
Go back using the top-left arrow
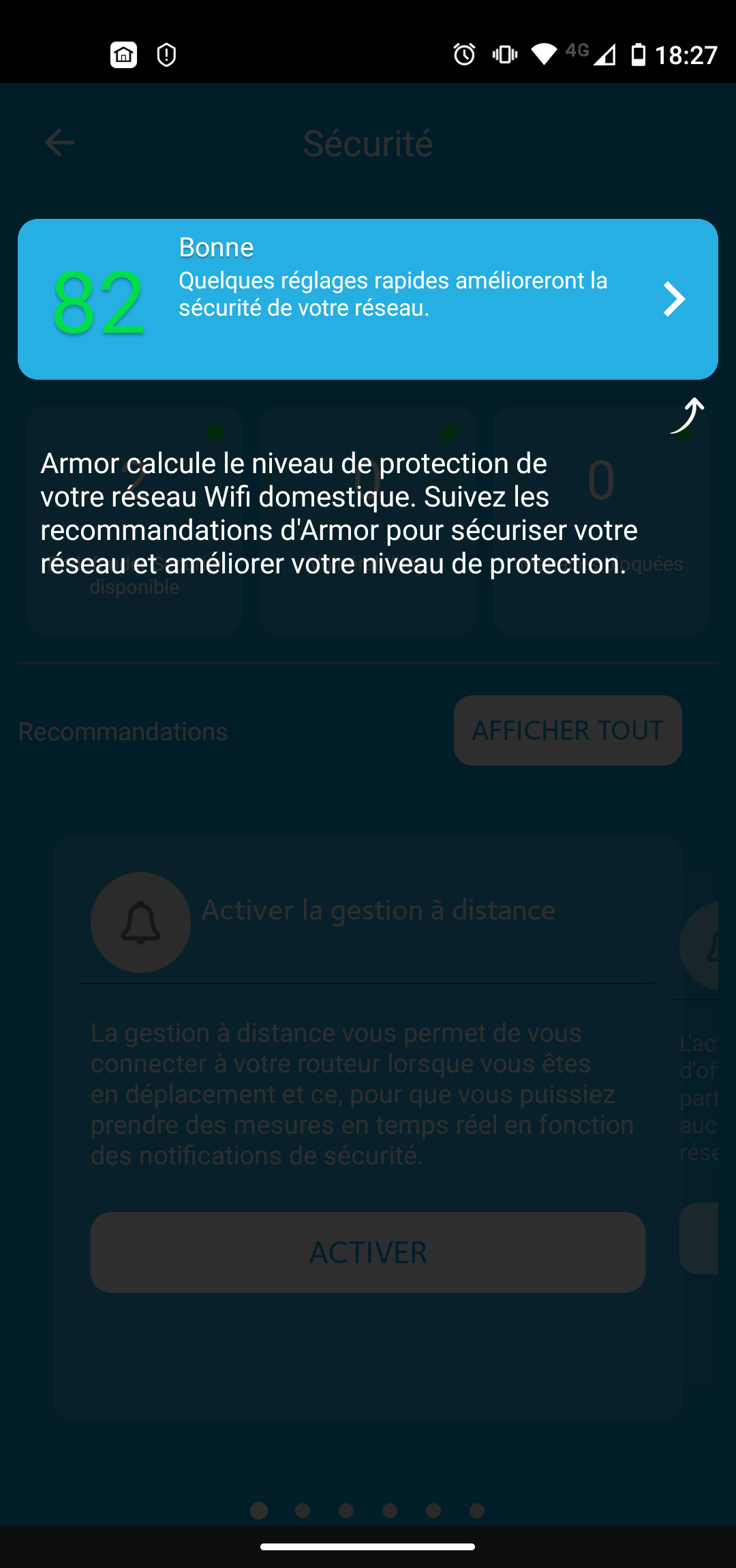59,142
